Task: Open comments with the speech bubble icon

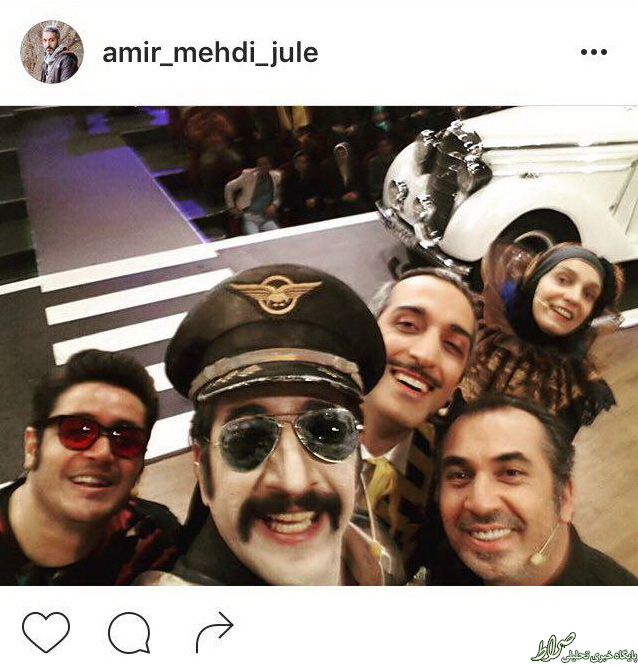Action: point(129,632)
